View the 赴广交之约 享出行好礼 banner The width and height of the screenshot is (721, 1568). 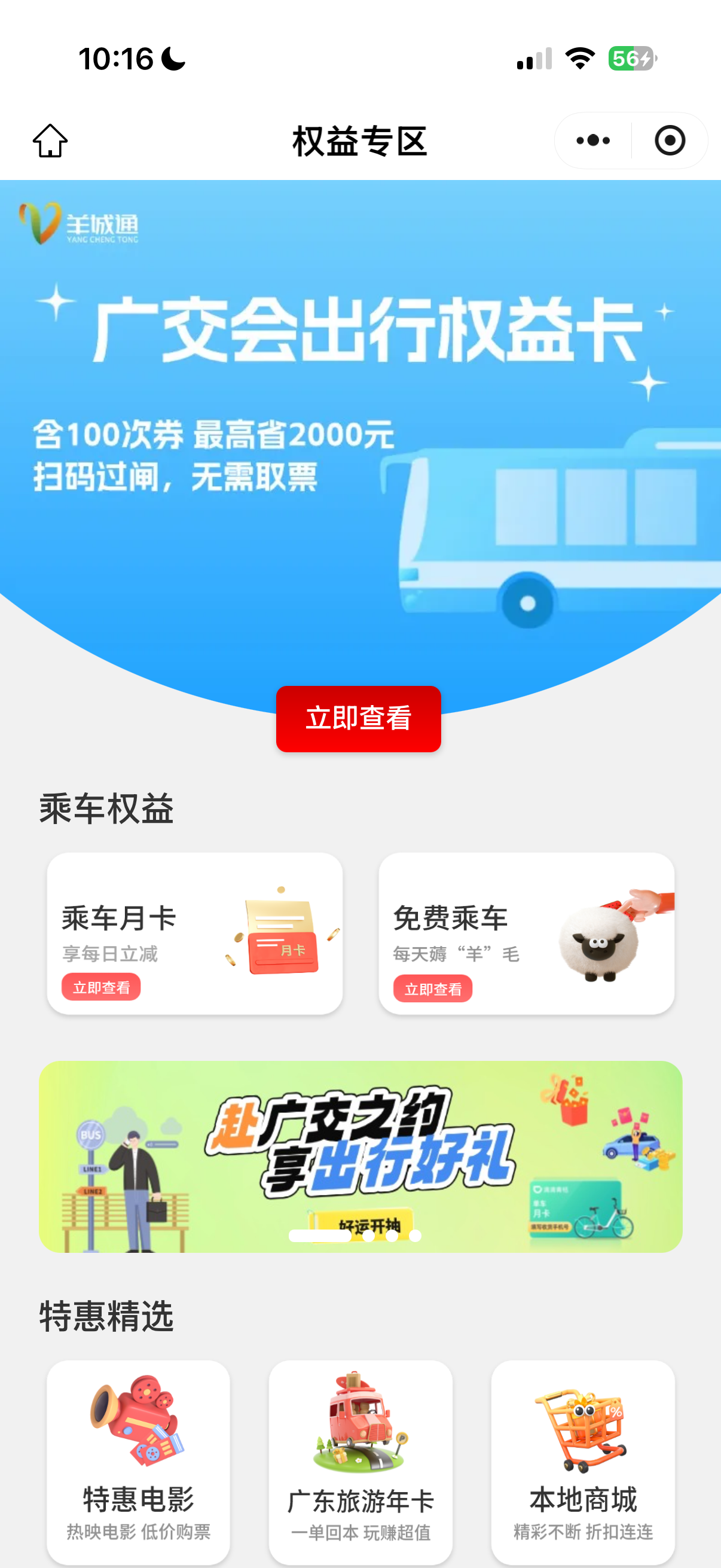[360, 1156]
